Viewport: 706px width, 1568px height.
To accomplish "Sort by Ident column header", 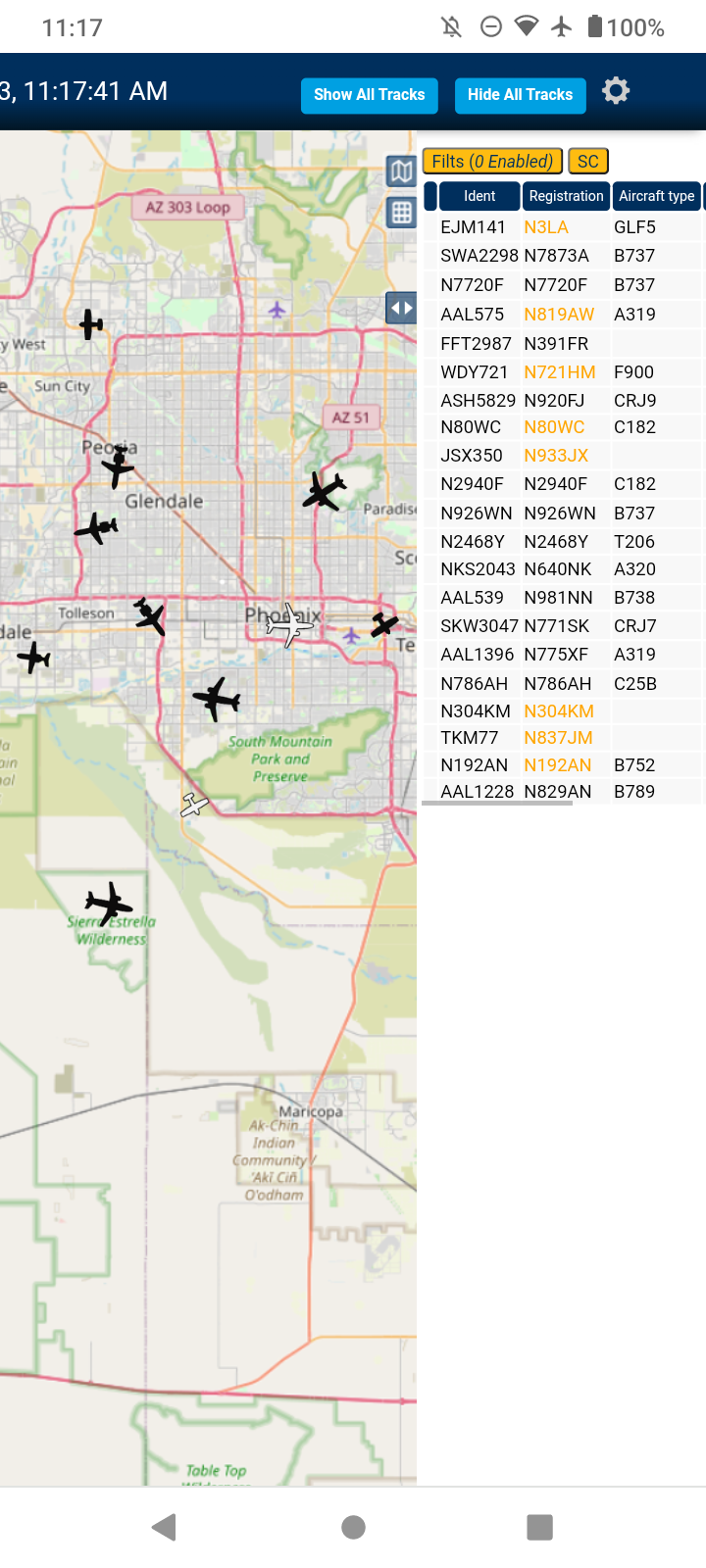I will 479,196.
